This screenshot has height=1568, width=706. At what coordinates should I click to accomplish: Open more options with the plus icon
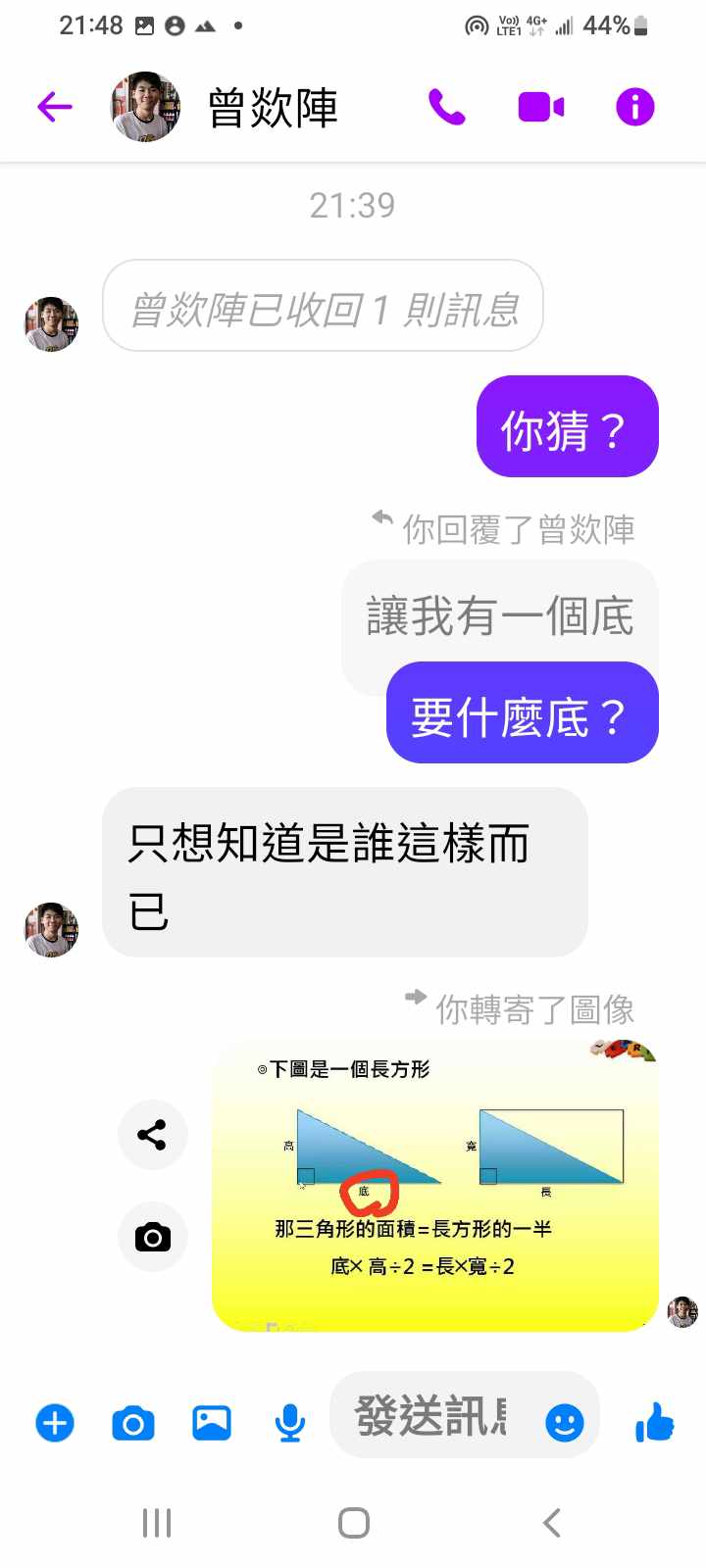(55, 1423)
